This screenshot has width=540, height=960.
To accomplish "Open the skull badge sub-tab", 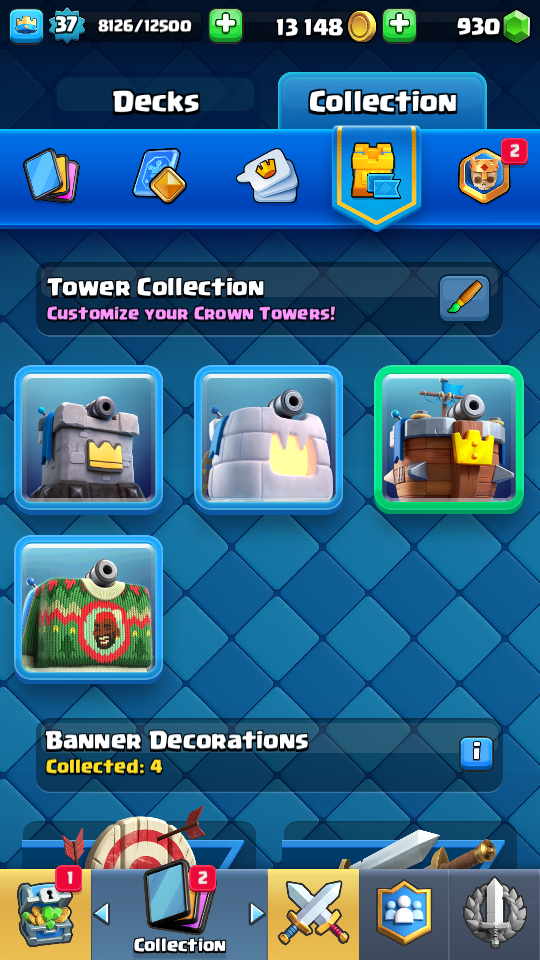I will pos(486,176).
